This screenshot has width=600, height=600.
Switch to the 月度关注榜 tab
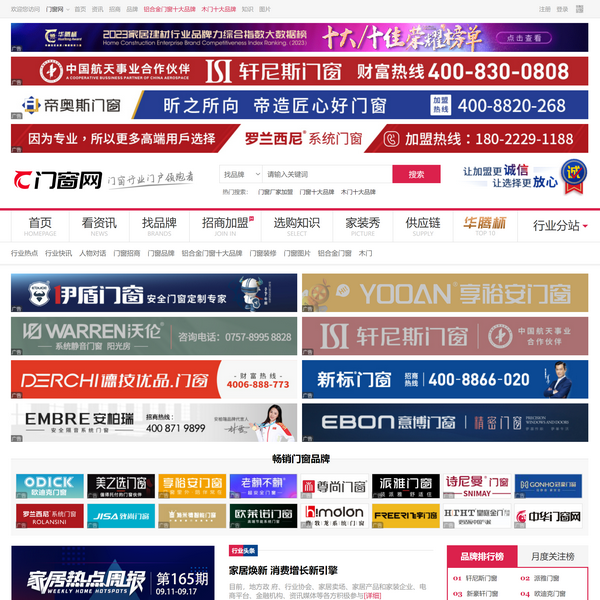[552, 556]
